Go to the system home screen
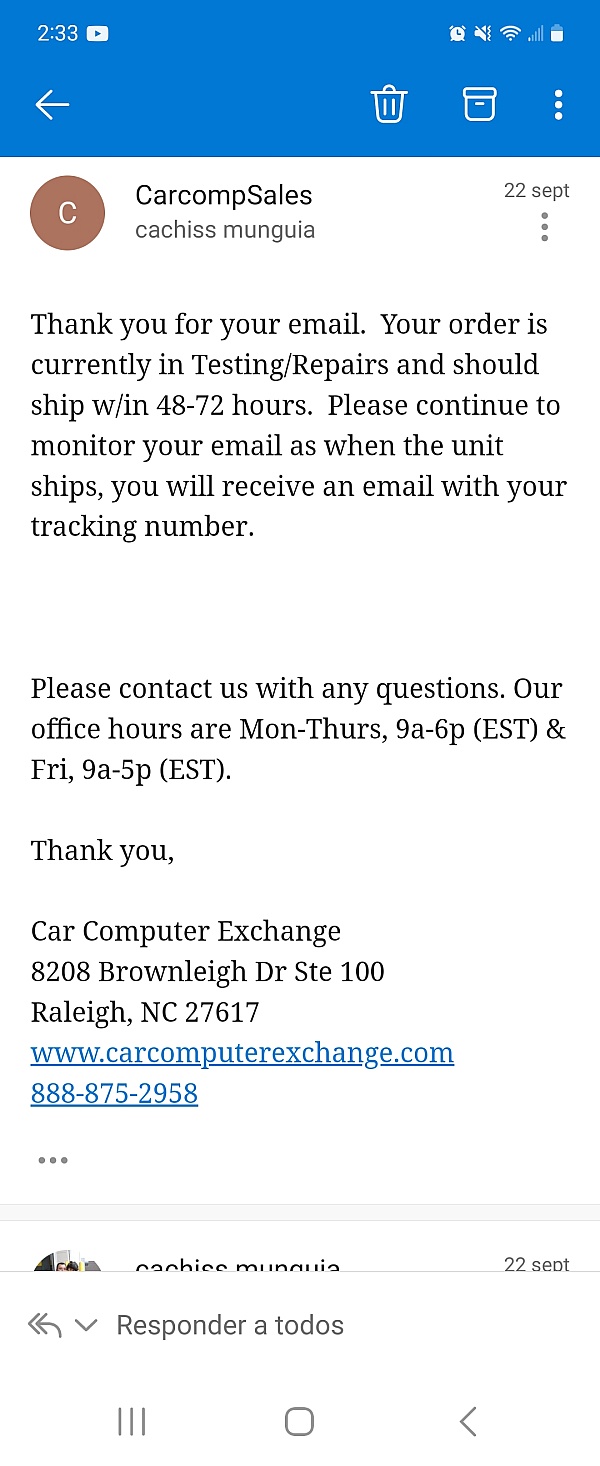Image resolution: width=600 pixels, height=1466 pixels. point(299,1421)
